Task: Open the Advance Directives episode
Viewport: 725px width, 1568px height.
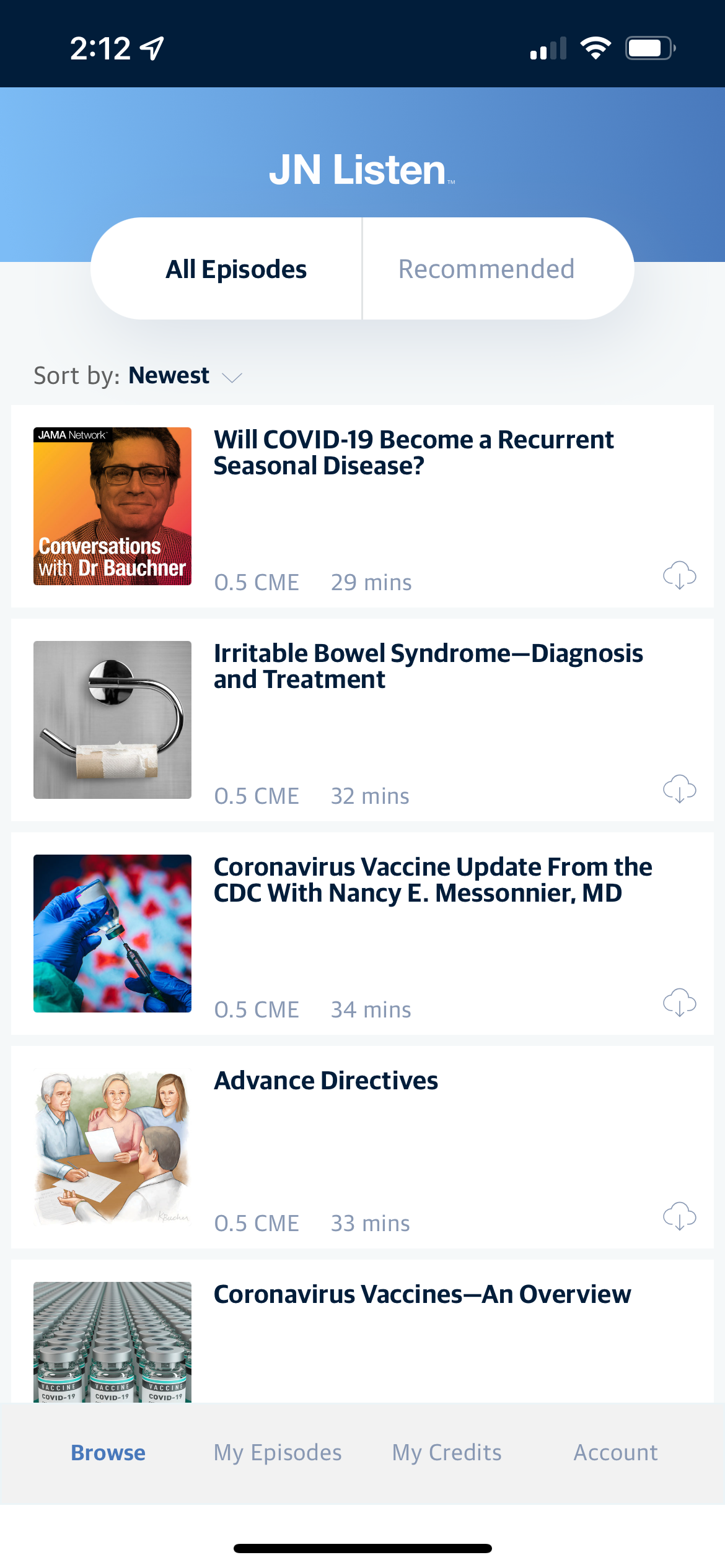Action: [x=326, y=1081]
